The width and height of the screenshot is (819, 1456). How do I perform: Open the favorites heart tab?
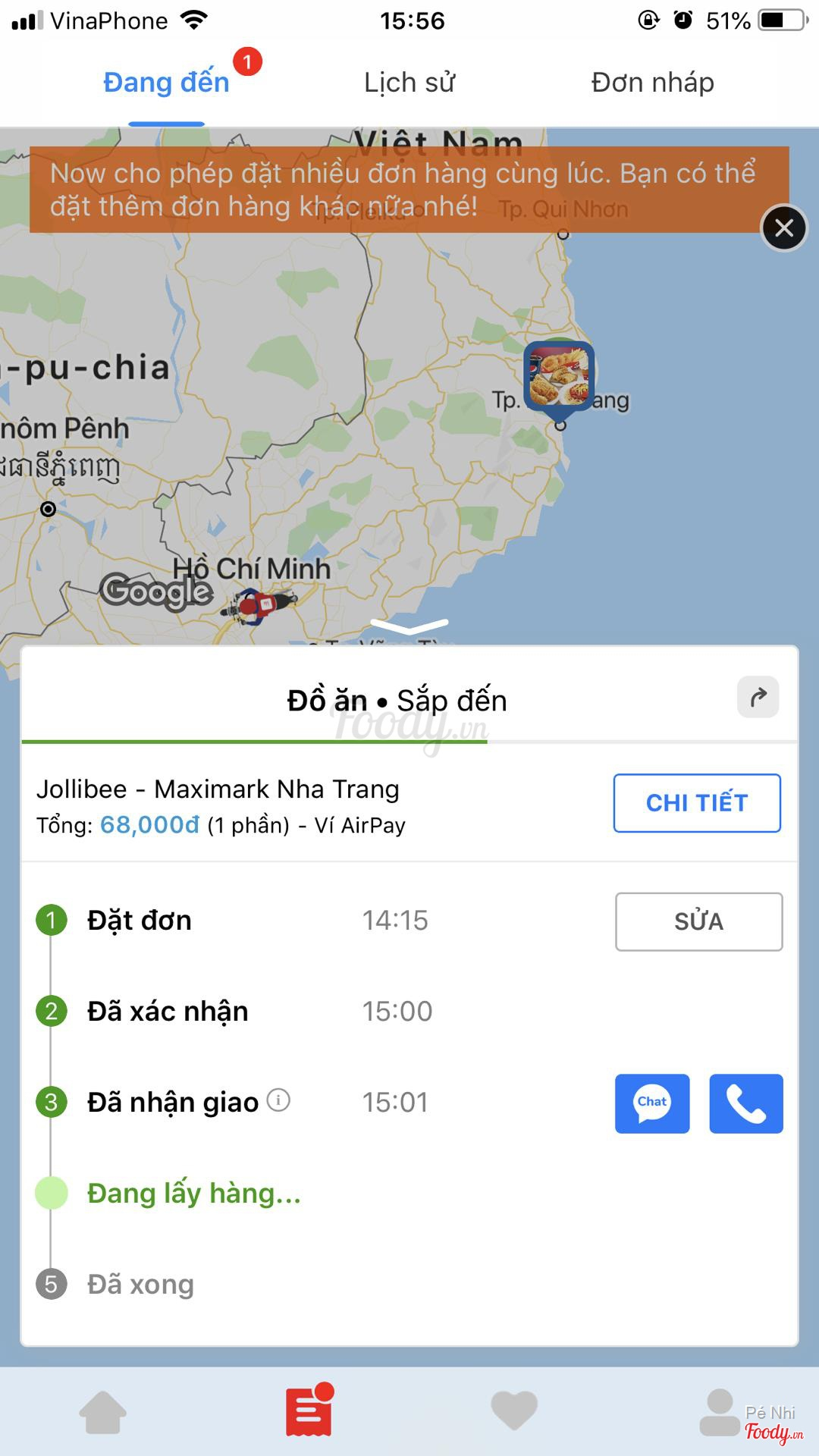click(x=514, y=1410)
